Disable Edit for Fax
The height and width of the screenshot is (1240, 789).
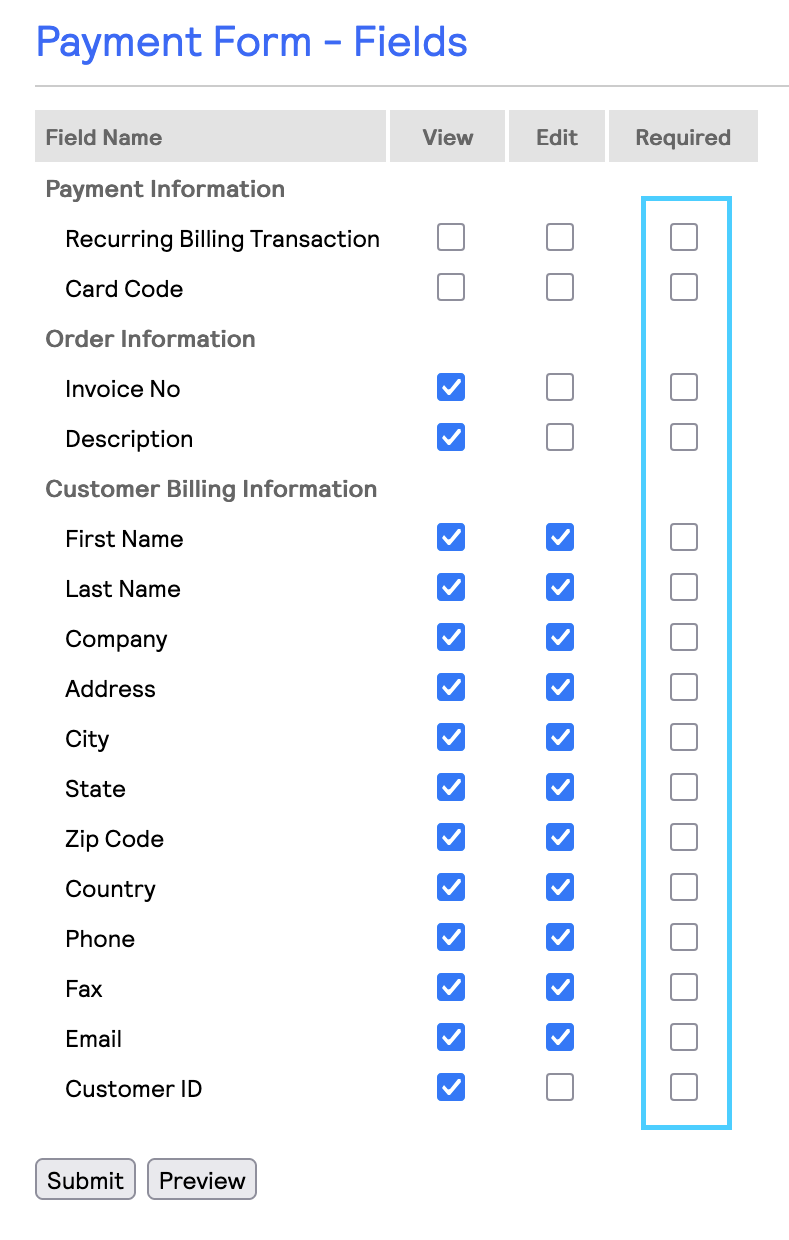560,988
